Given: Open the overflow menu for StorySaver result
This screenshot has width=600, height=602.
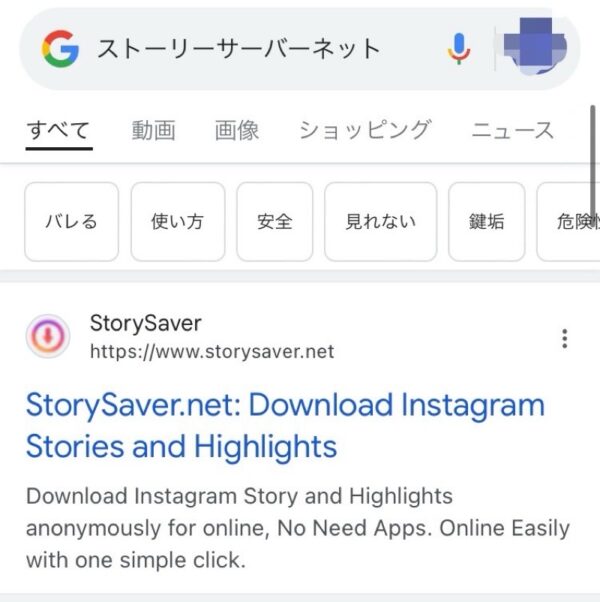Looking at the screenshot, I should (565, 338).
